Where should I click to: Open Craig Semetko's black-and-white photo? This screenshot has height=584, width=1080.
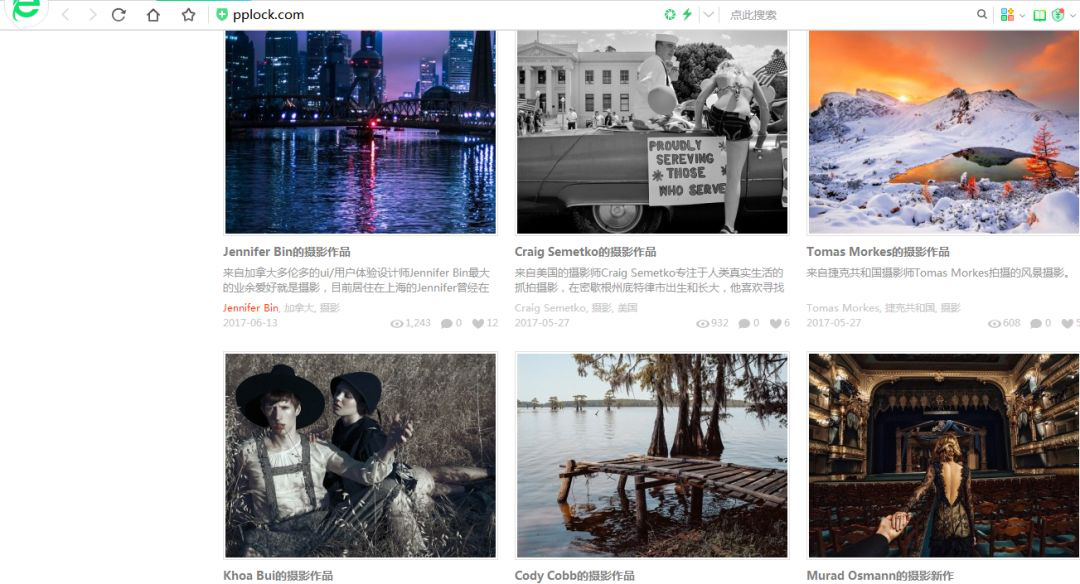(652, 131)
